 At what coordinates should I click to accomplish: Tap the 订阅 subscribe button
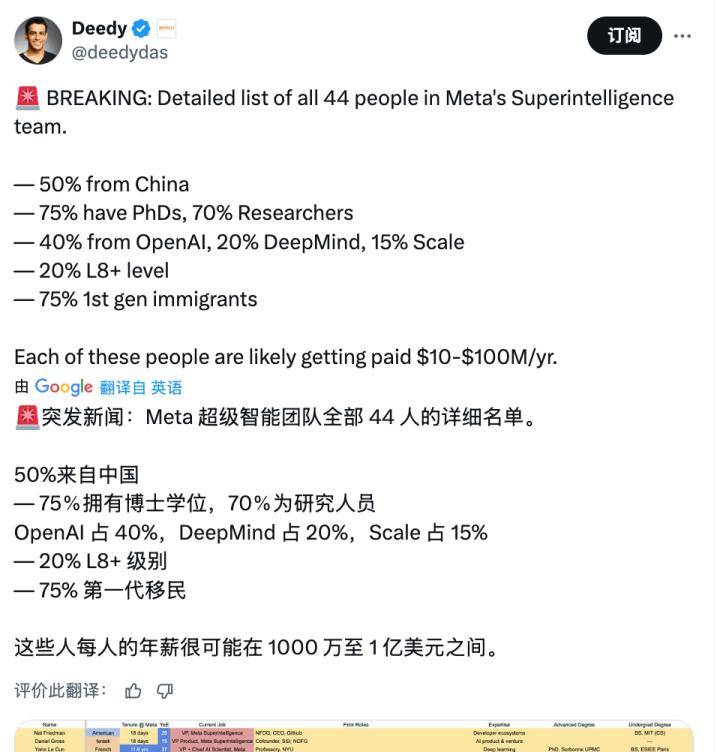[624, 36]
